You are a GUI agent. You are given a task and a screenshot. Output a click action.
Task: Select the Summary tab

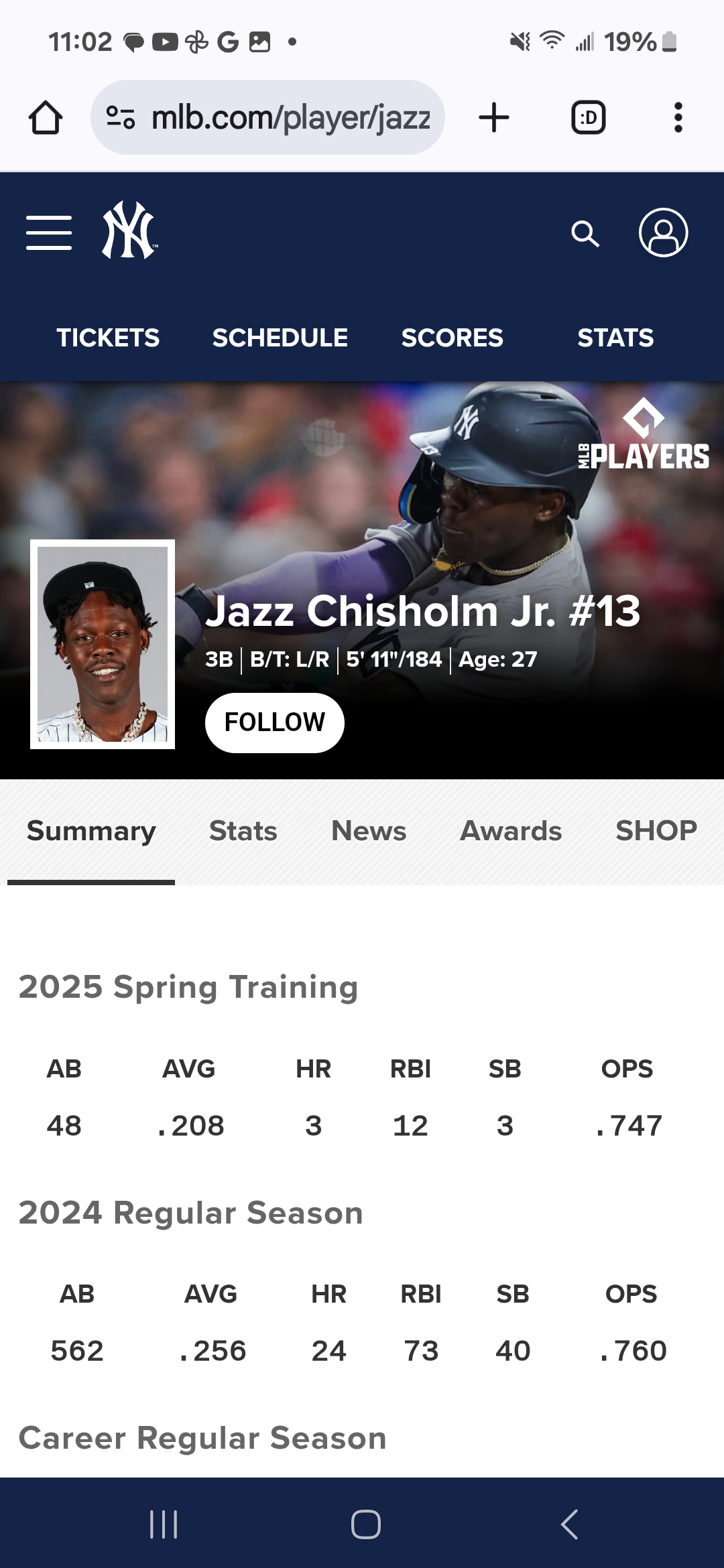[x=91, y=831]
